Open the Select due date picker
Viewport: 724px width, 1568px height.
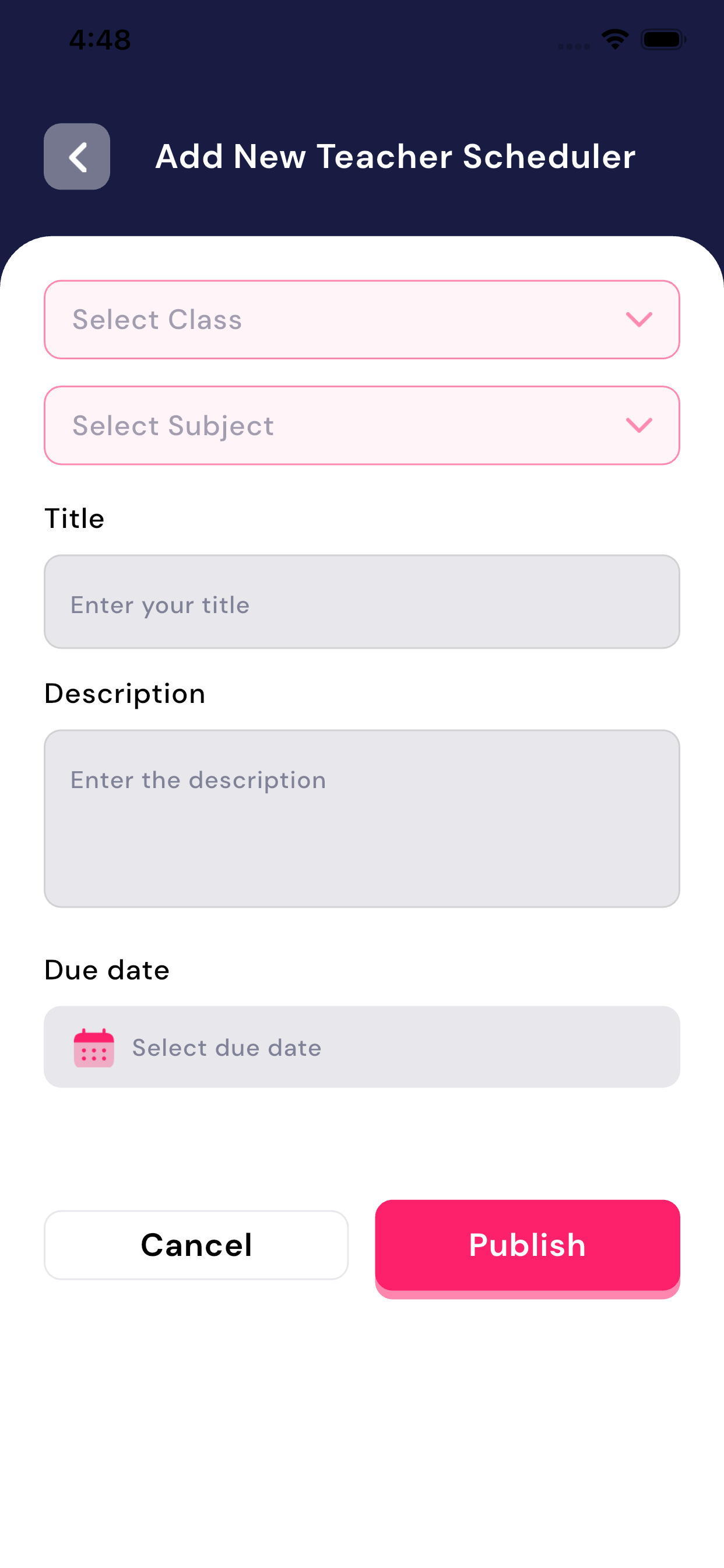coord(361,1046)
